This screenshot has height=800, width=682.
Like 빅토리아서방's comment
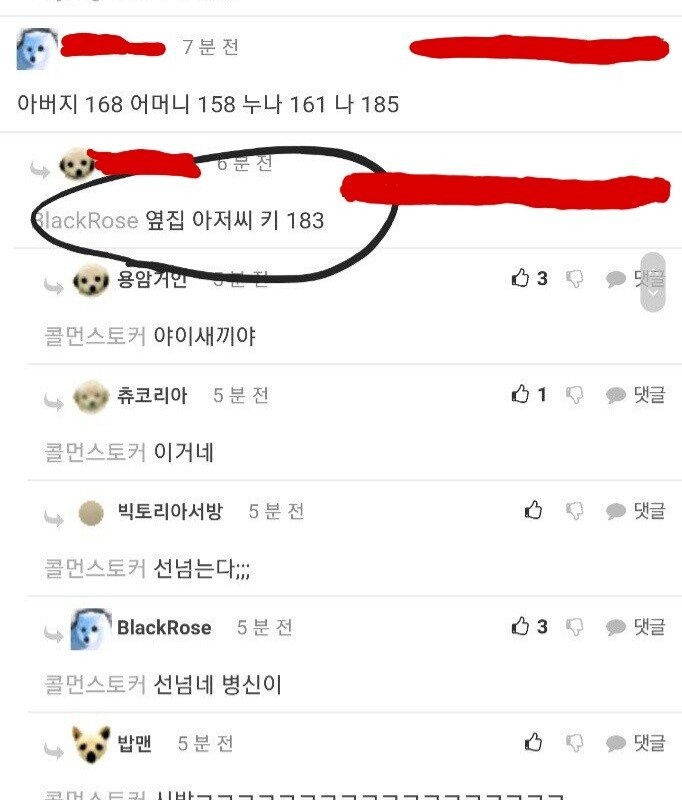(534, 511)
